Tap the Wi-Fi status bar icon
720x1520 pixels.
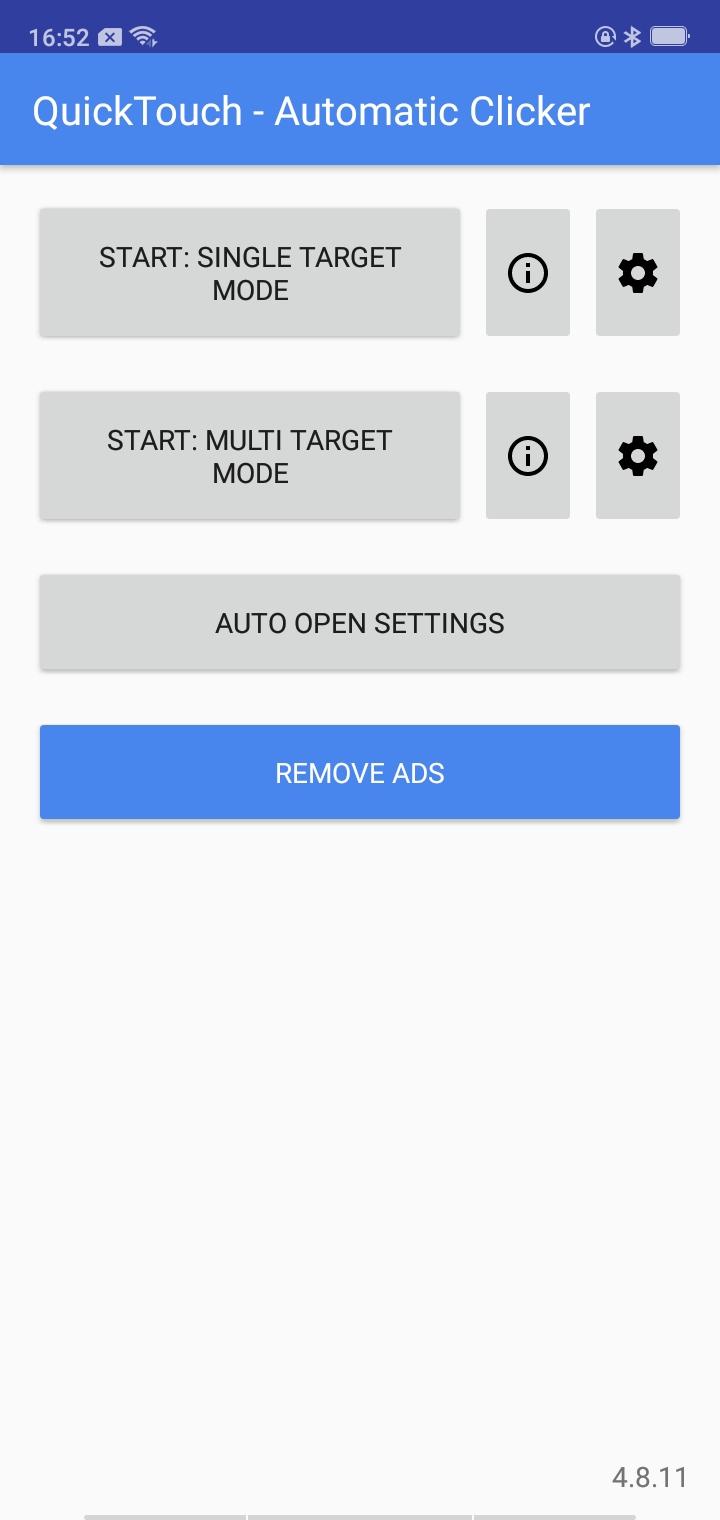[143, 36]
